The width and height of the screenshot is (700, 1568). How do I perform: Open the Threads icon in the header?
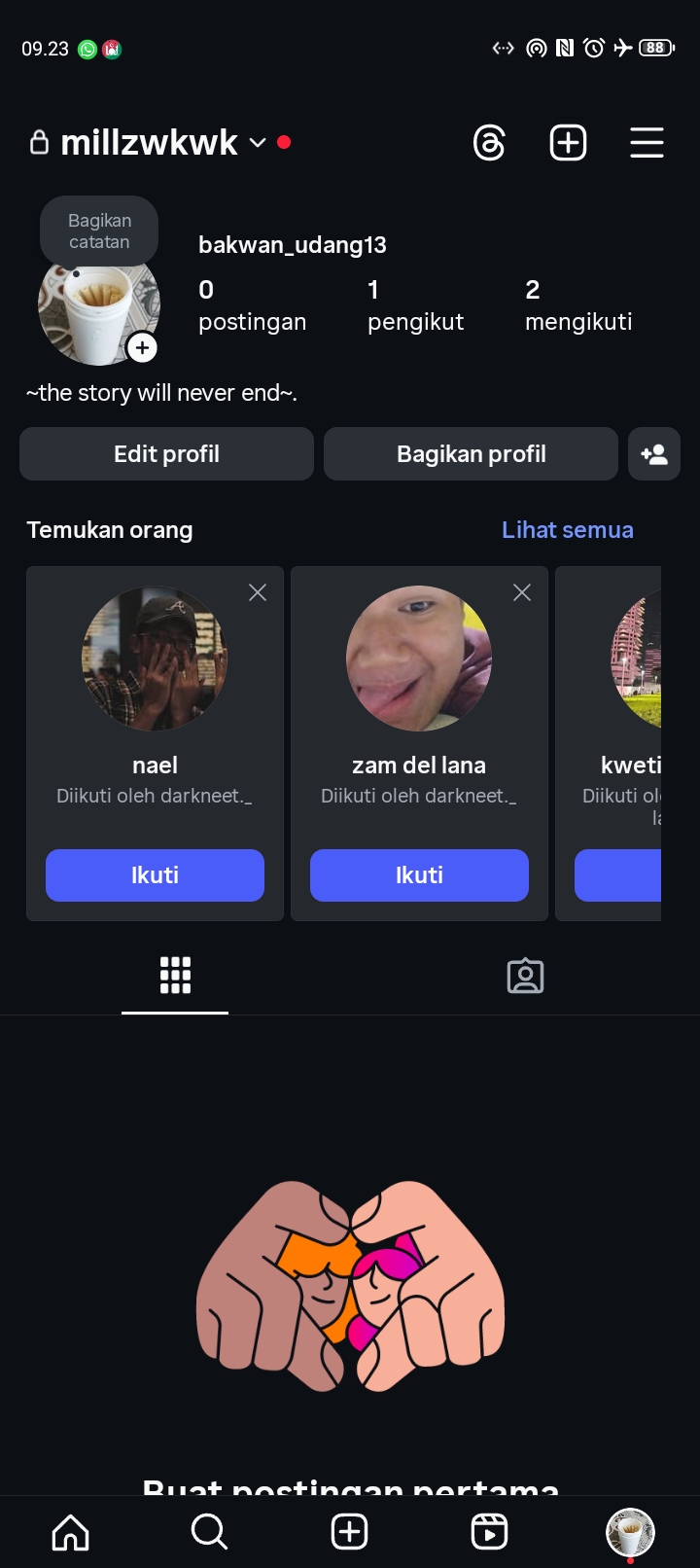pos(489,143)
